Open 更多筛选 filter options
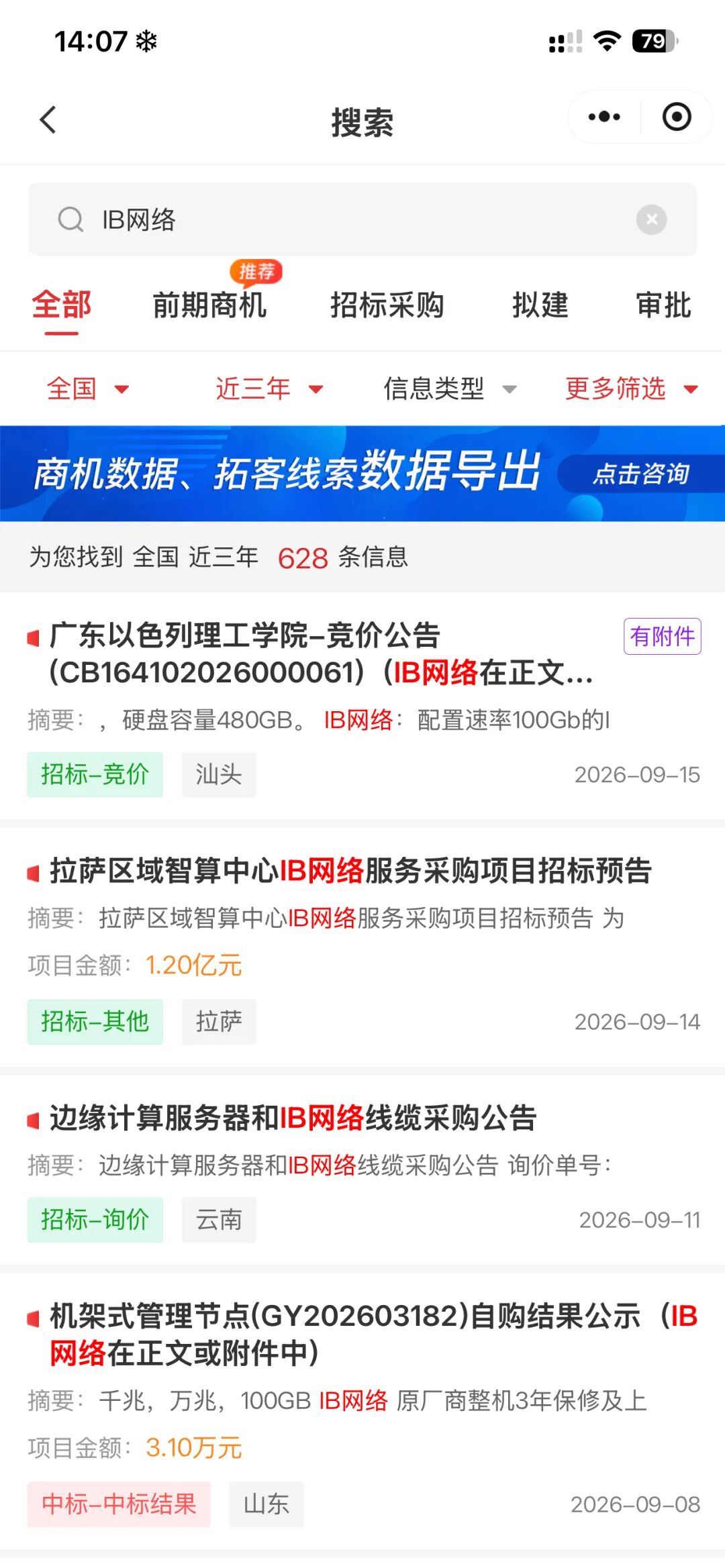This screenshot has height=1568, width=725. (x=631, y=388)
